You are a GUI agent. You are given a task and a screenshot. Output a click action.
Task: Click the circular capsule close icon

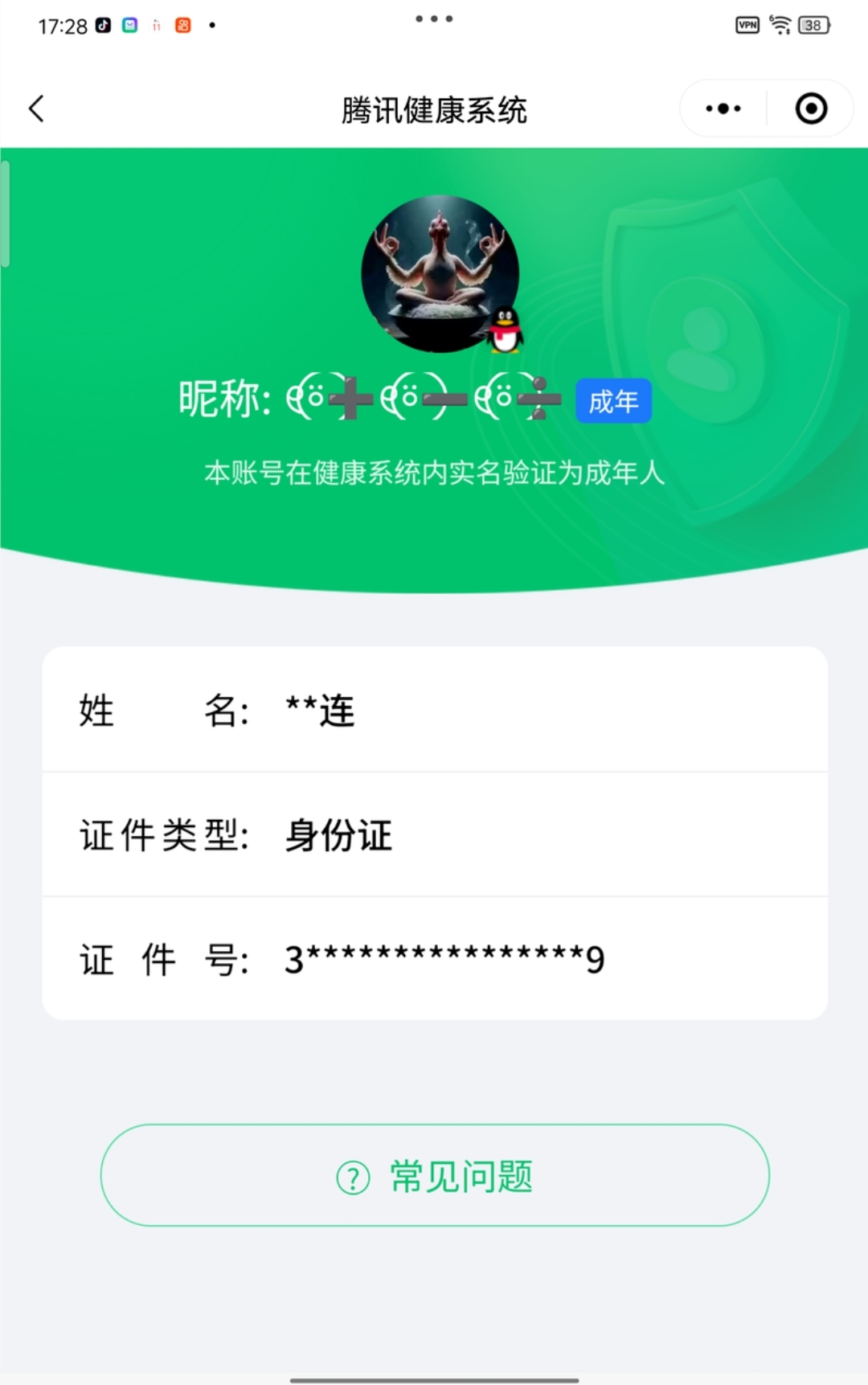(810, 108)
